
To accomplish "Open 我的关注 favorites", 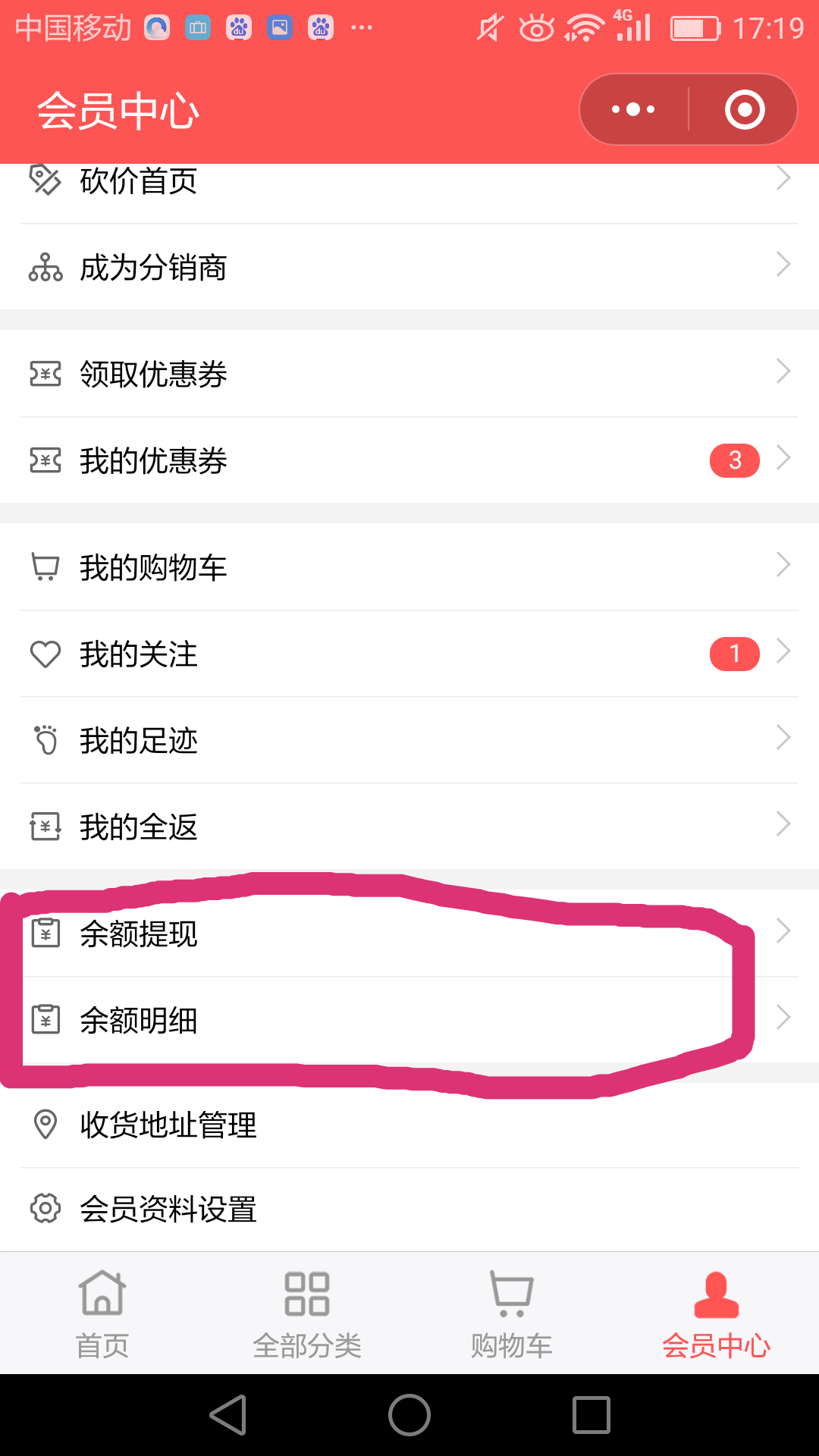I will [409, 654].
